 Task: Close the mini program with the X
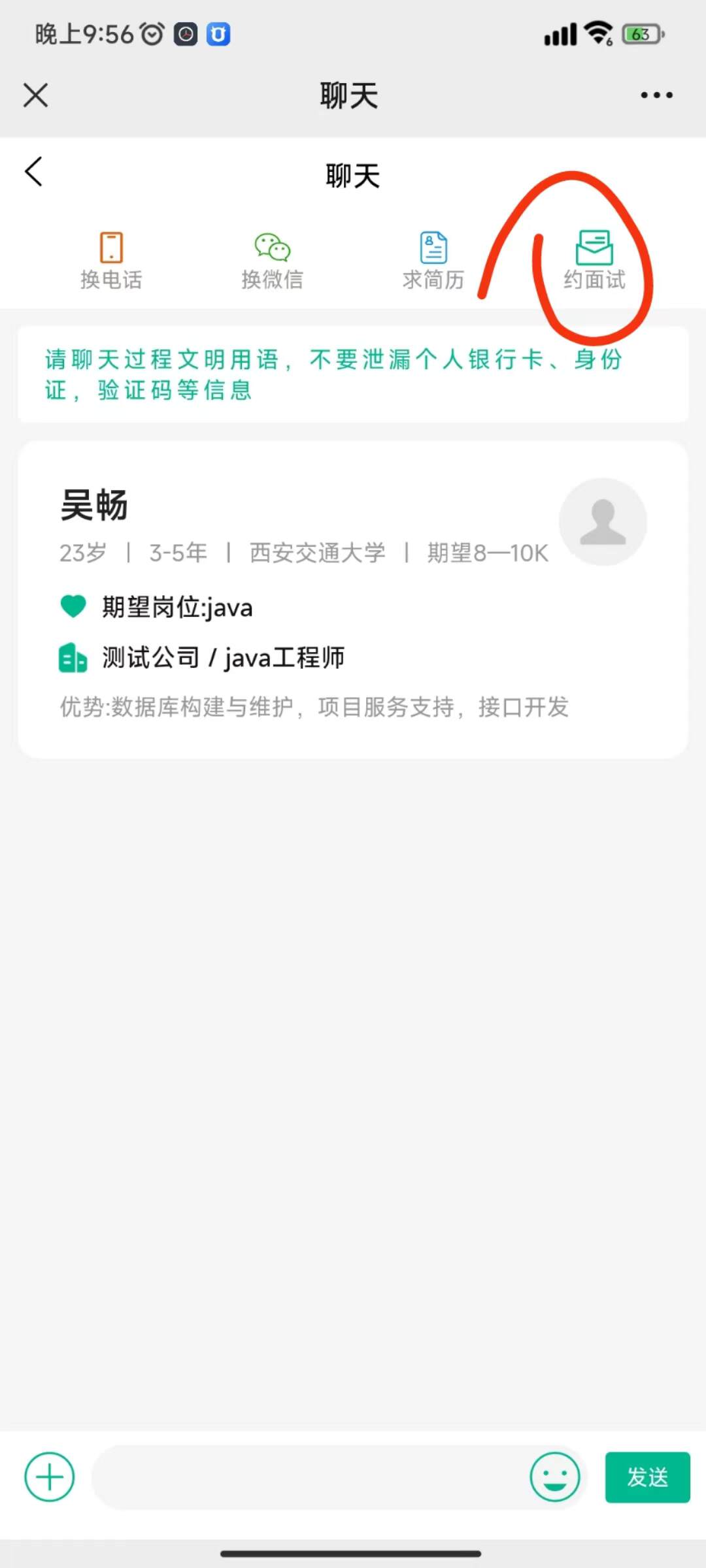tap(36, 95)
